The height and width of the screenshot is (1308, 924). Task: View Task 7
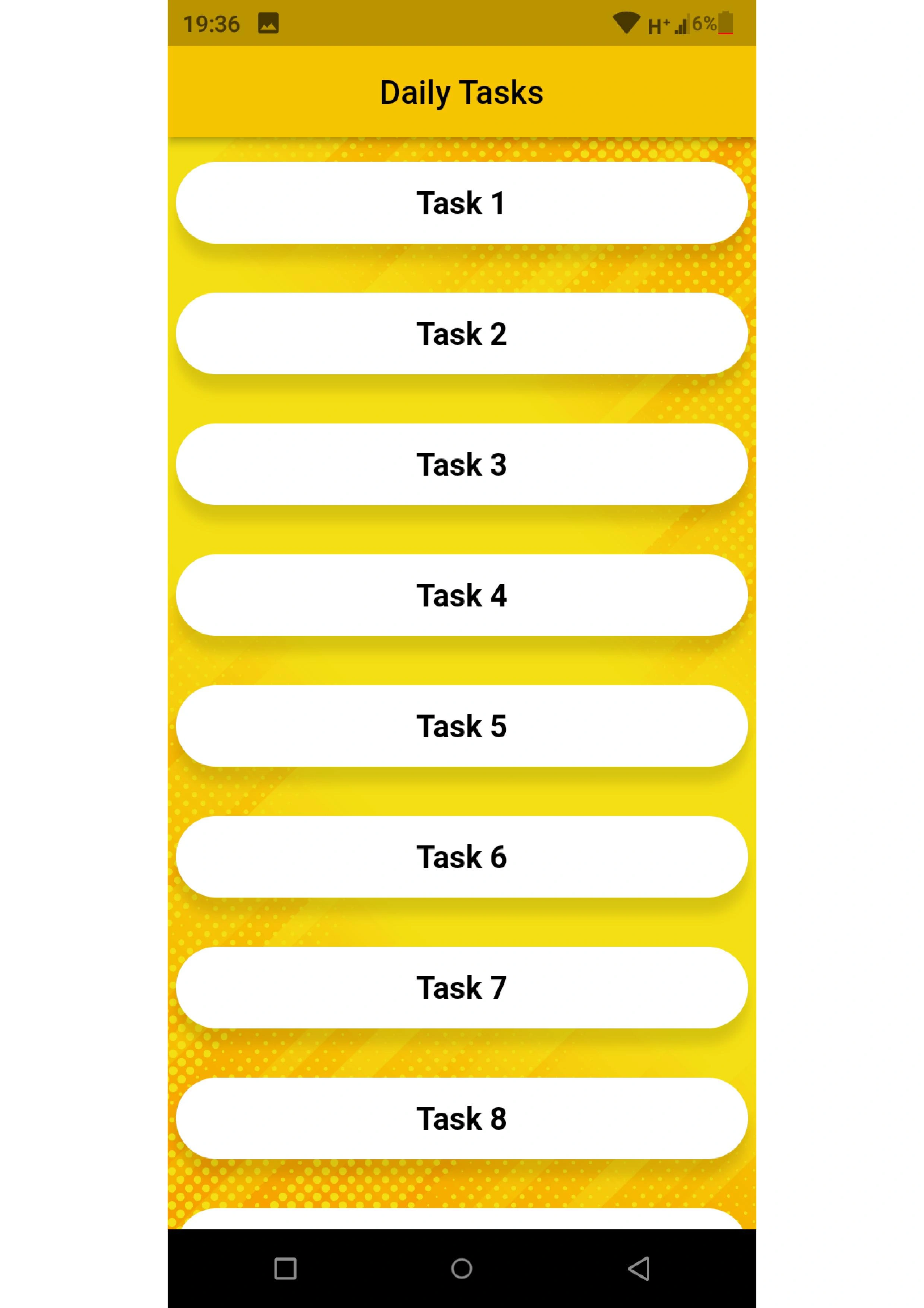coord(462,987)
